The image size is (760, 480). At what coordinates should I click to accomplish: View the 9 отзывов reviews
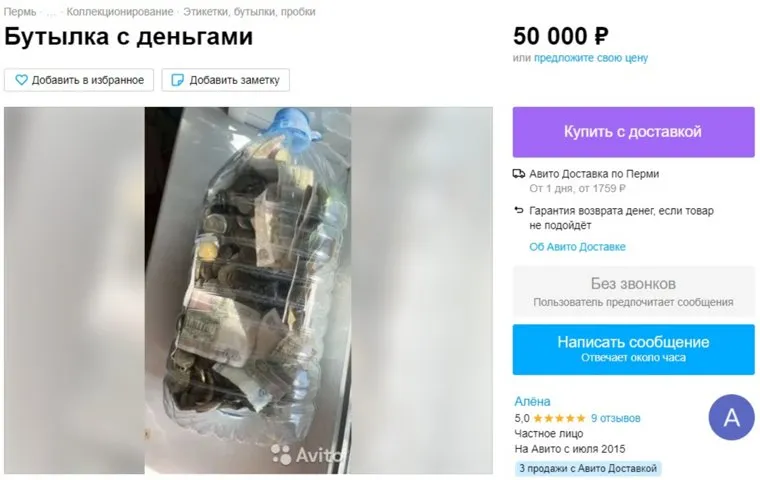point(615,418)
